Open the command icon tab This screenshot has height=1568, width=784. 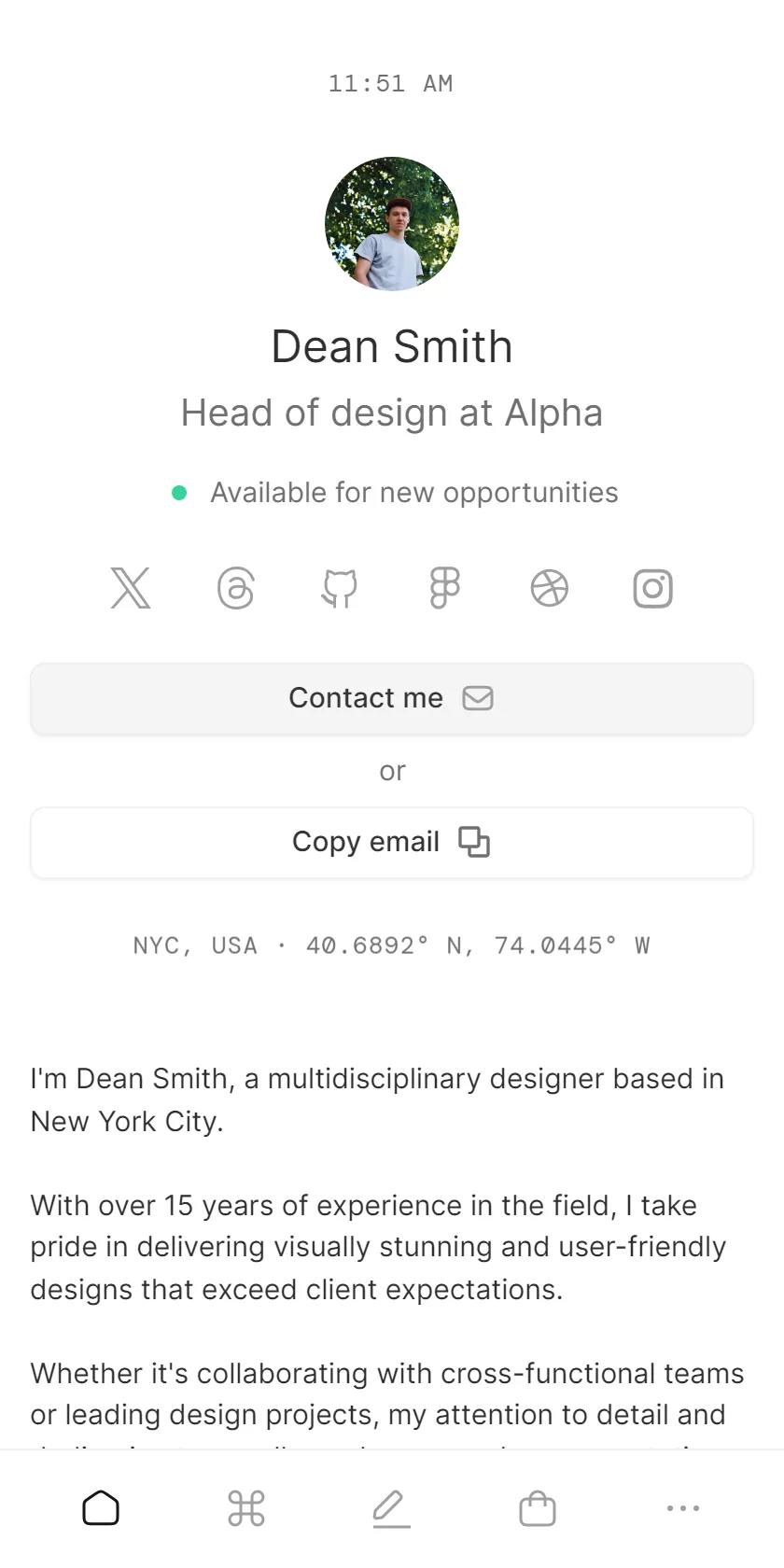pyautogui.click(x=246, y=1508)
